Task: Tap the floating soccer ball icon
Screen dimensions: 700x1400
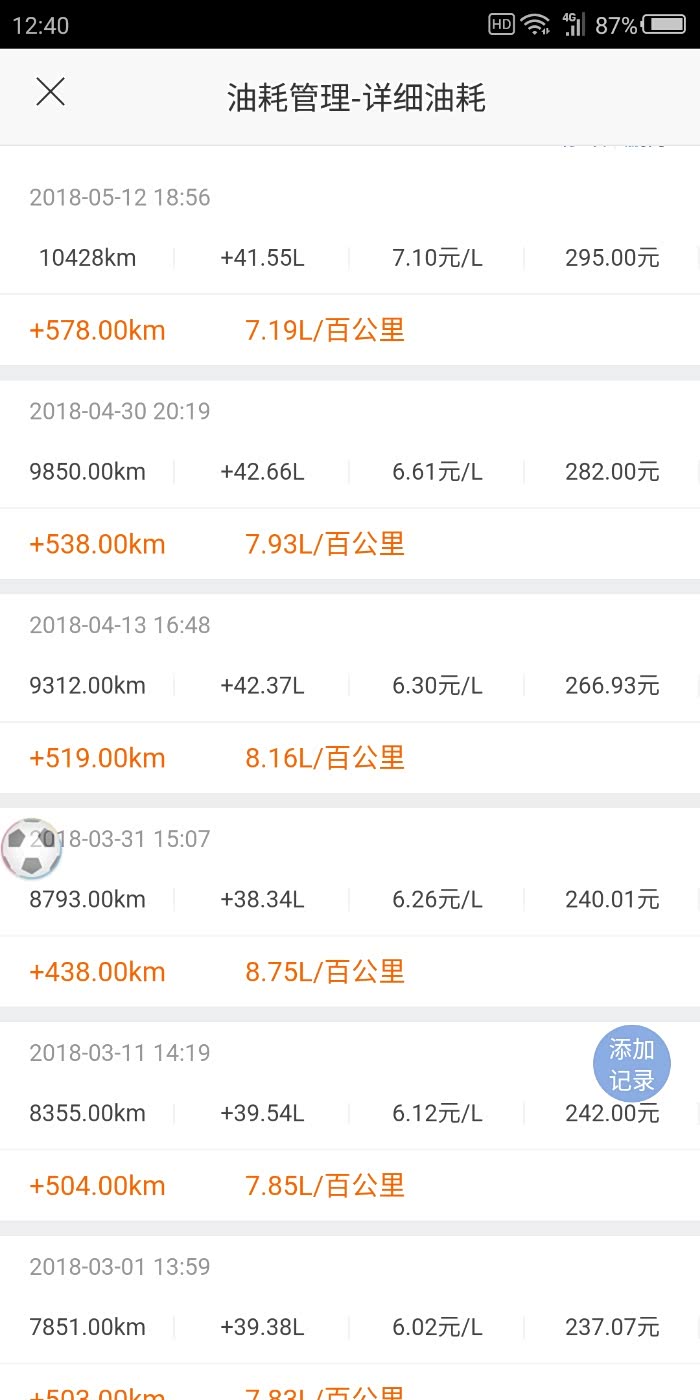Action: 32,849
